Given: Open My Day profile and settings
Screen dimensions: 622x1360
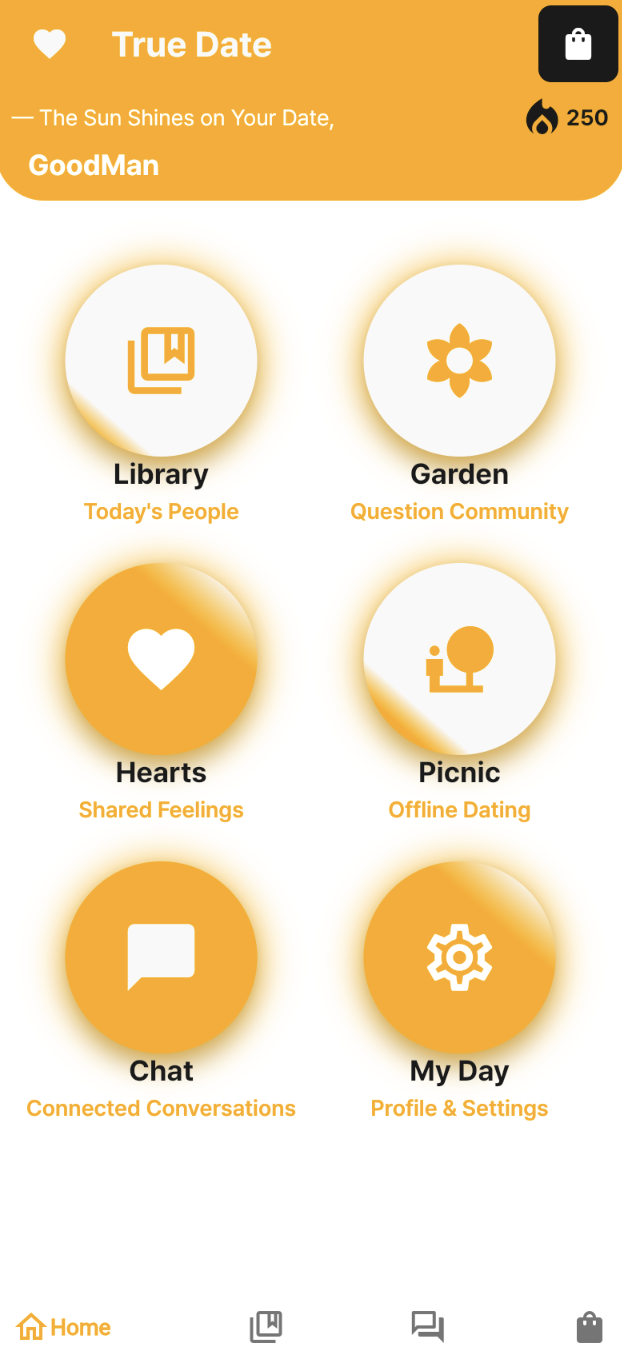Looking at the screenshot, I should (459, 957).
